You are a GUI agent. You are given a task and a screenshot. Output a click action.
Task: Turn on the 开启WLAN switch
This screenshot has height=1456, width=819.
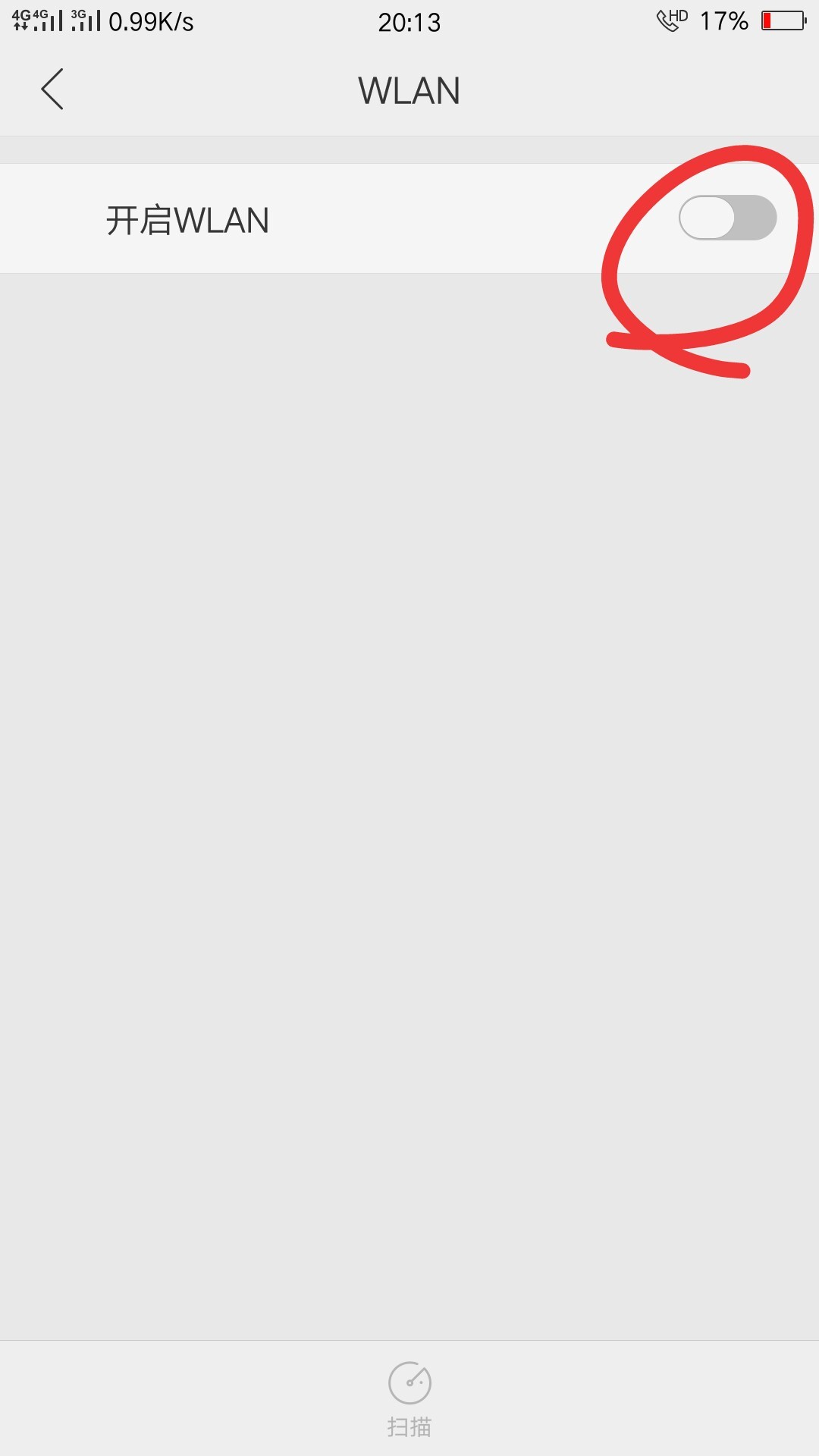[x=727, y=218]
